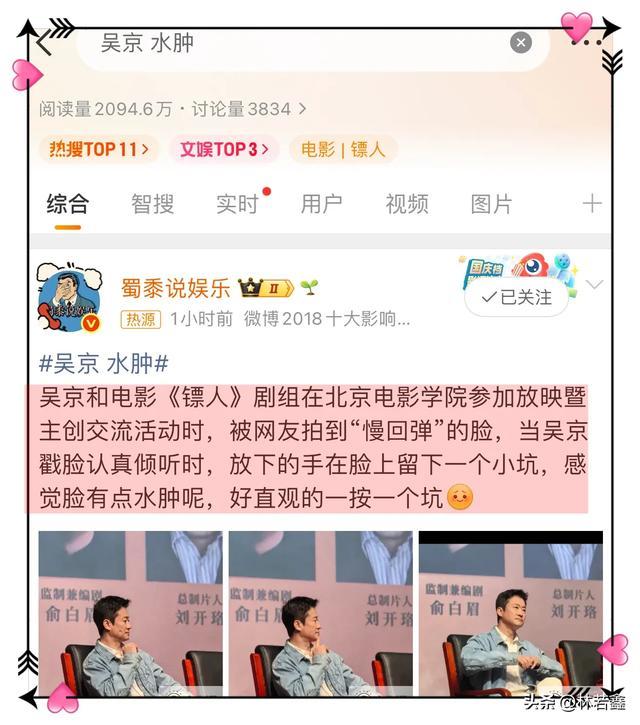Switch to the 用户 tab
The image size is (640, 725).
[322, 204]
